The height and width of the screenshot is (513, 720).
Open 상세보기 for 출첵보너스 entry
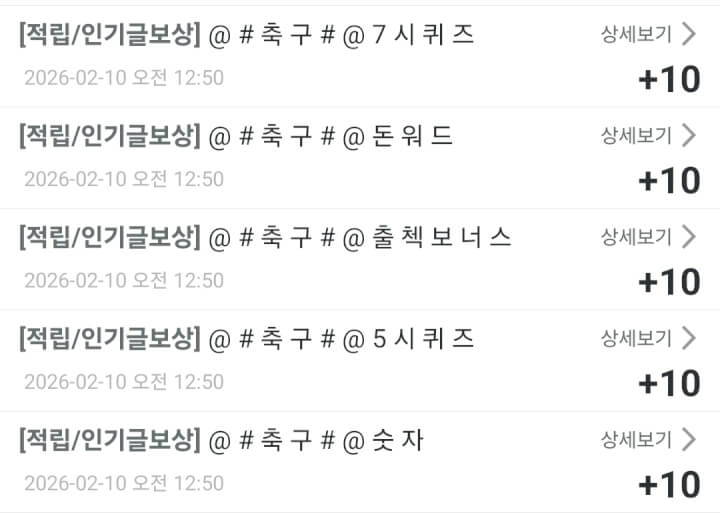click(647, 237)
